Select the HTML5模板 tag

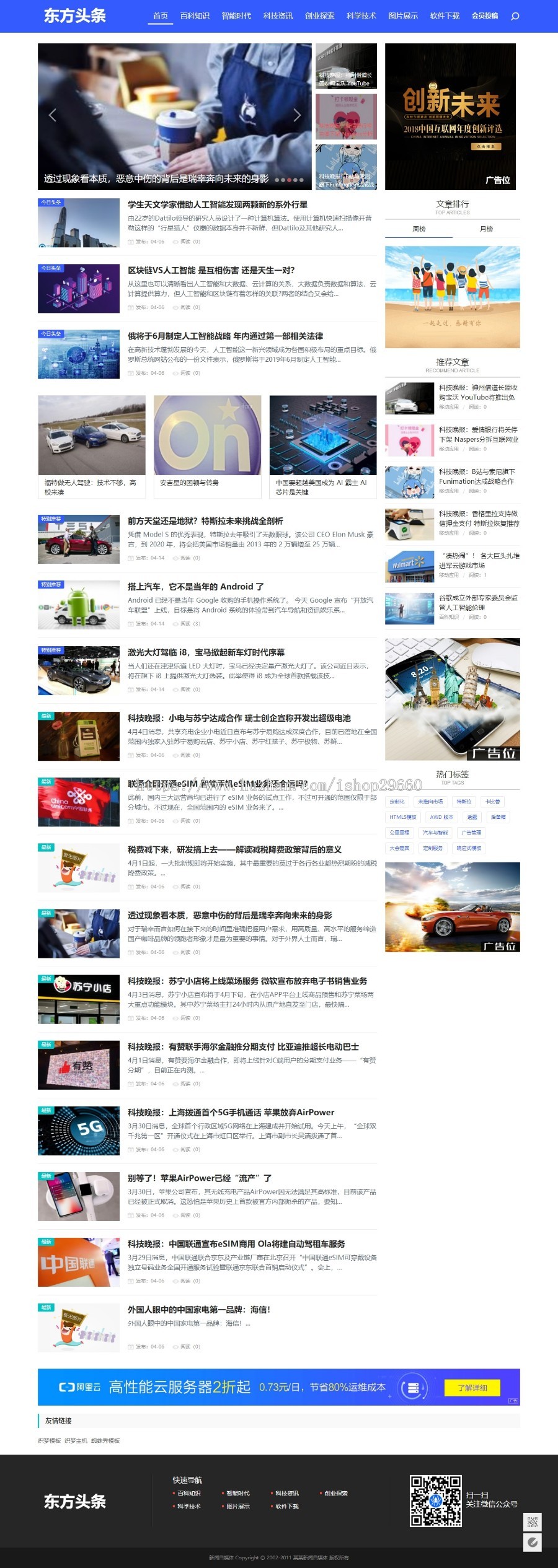coord(403,817)
